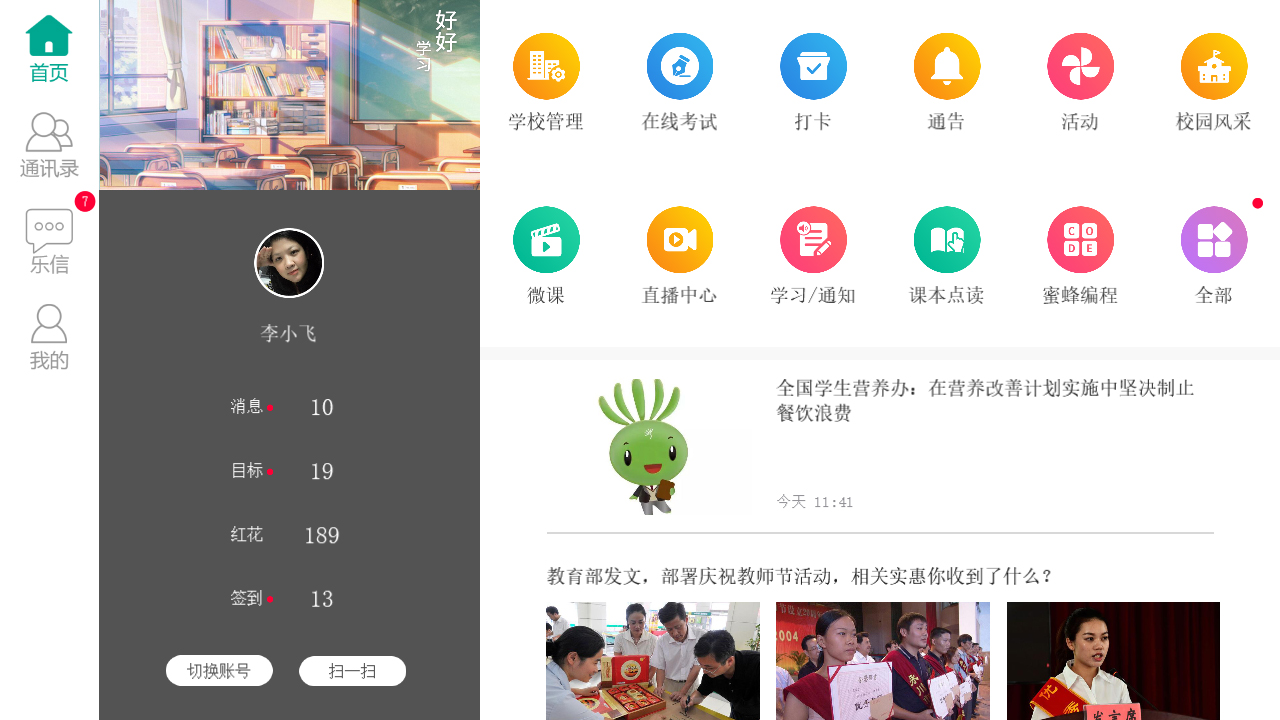This screenshot has height=720, width=1280.
Task: Open the 教育部发文 teacher's day article
Action: click(800, 577)
